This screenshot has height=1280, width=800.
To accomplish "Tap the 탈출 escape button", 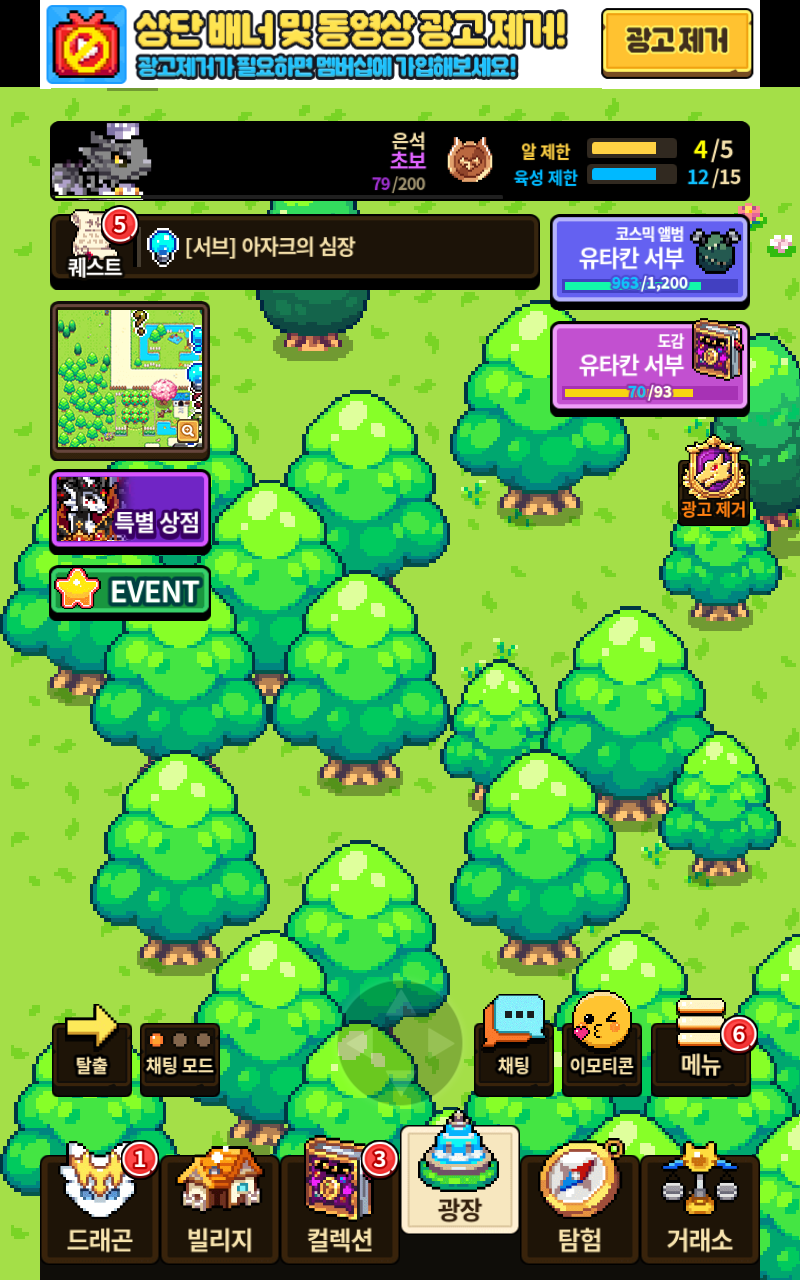I will tap(91, 1047).
